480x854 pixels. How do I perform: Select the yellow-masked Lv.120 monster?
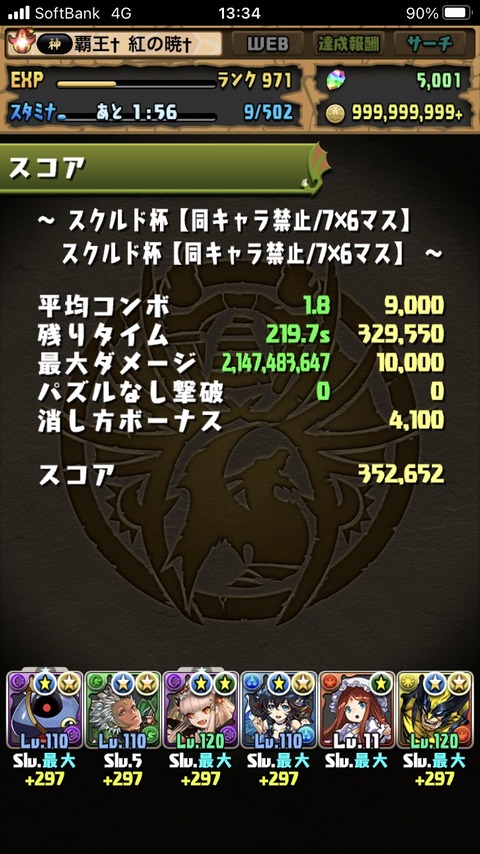pyautogui.click(x=434, y=709)
